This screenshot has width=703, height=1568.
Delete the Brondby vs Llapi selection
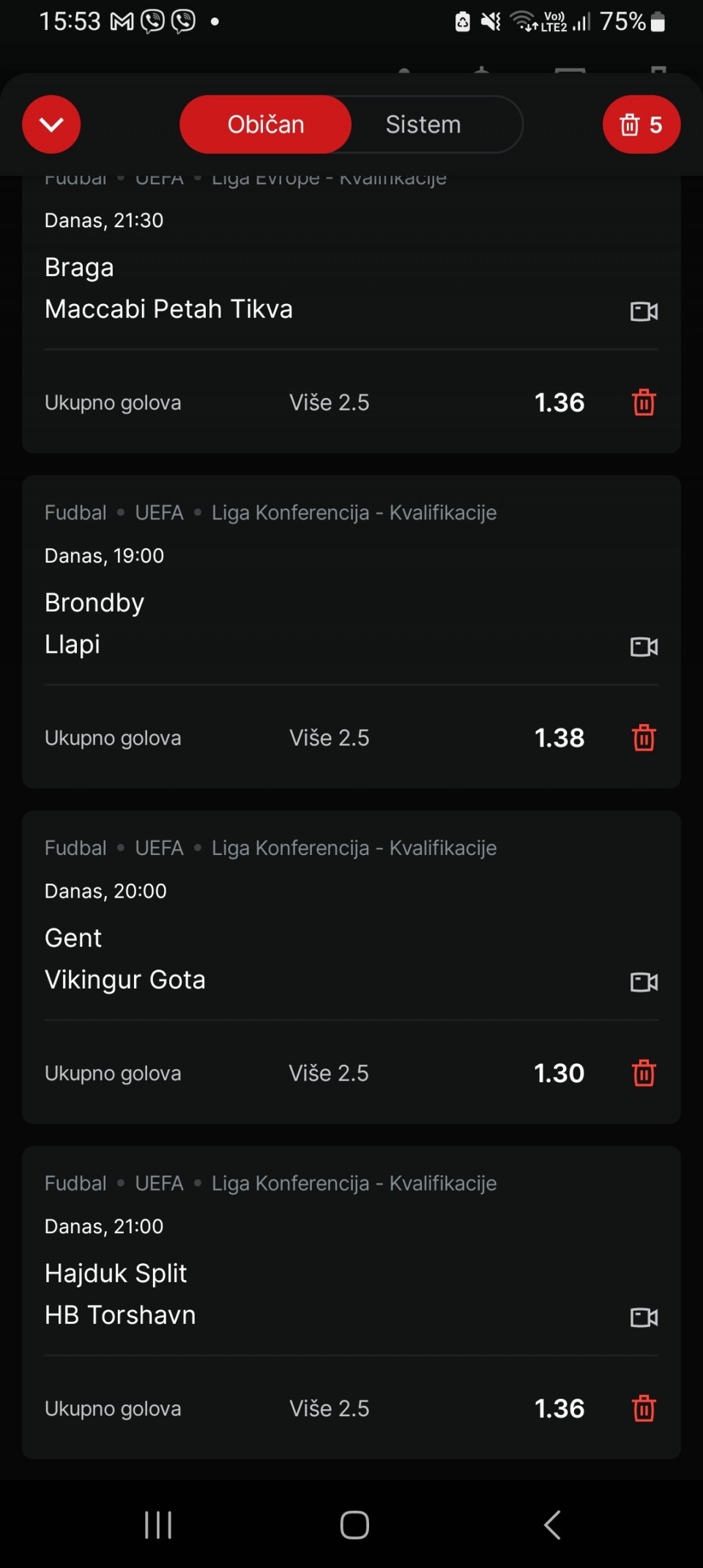click(x=644, y=738)
